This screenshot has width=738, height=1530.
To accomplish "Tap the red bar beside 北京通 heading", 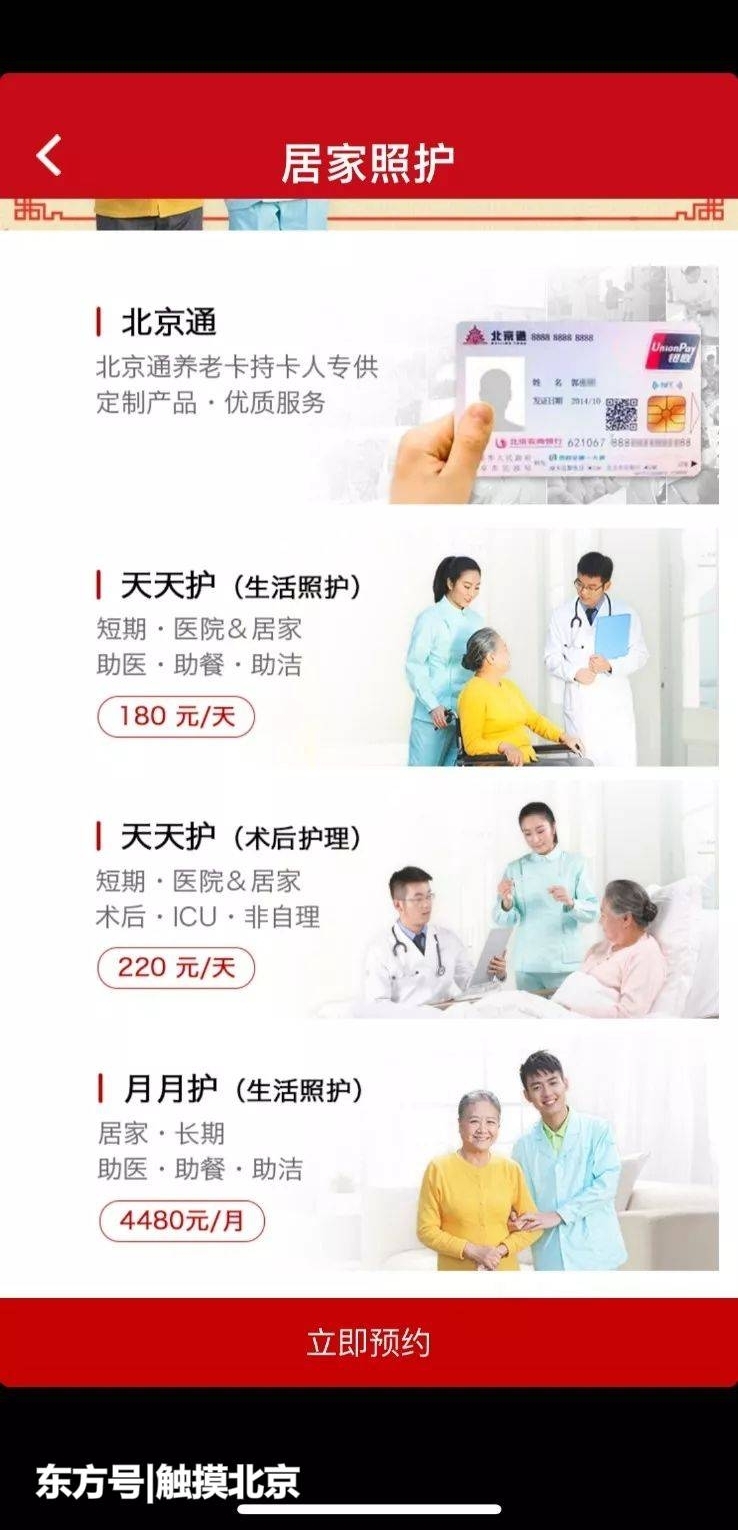I will pos(98,320).
